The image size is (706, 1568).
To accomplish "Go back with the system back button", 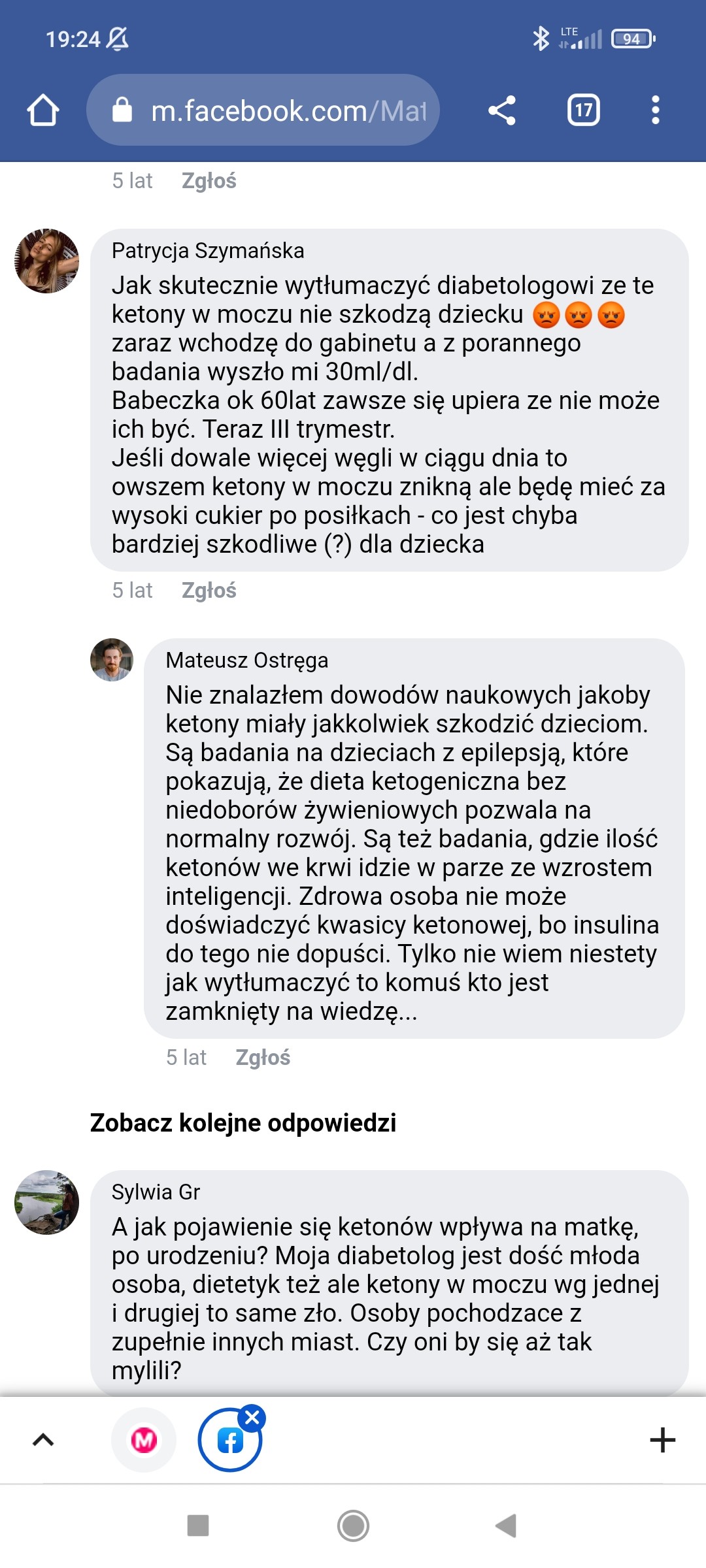I will [x=507, y=1526].
